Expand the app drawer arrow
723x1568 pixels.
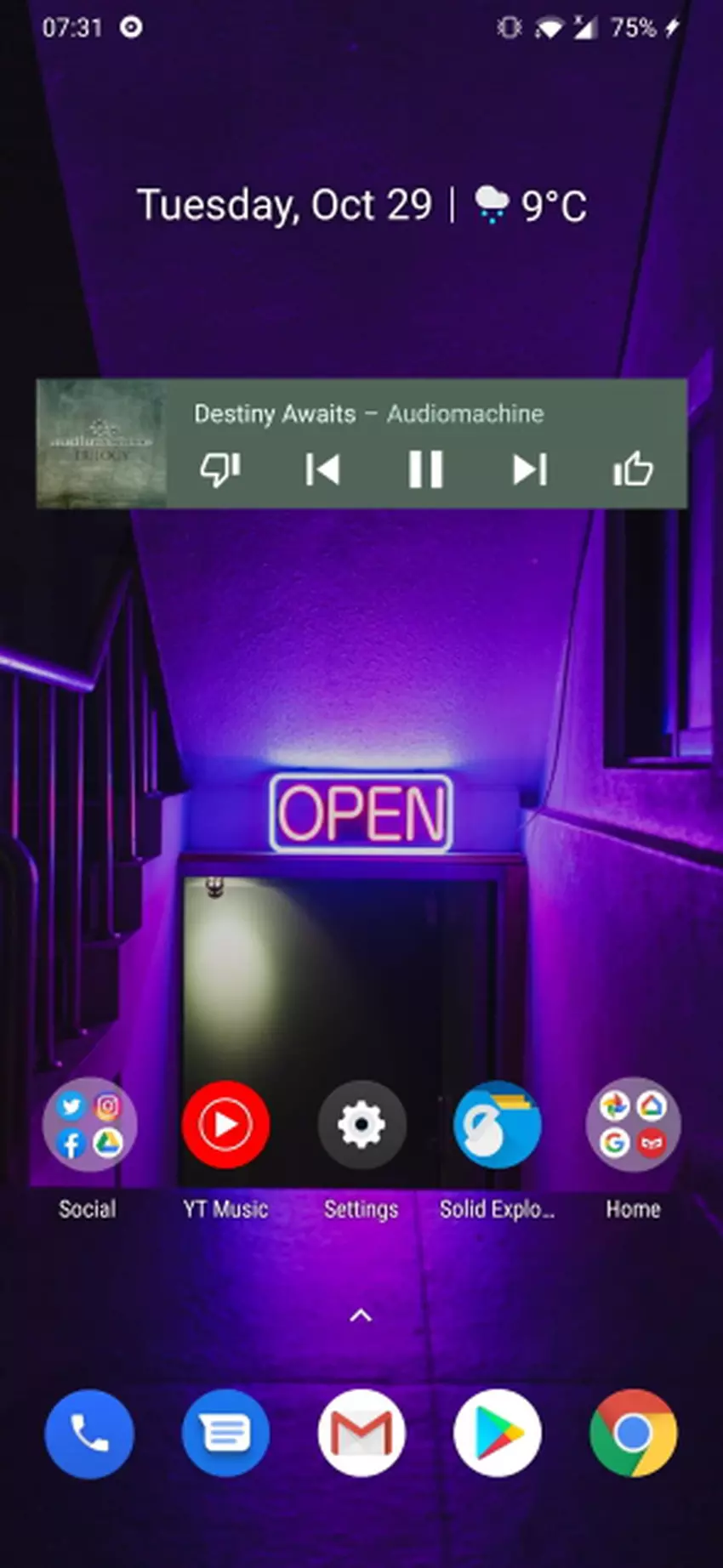[x=361, y=1315]
